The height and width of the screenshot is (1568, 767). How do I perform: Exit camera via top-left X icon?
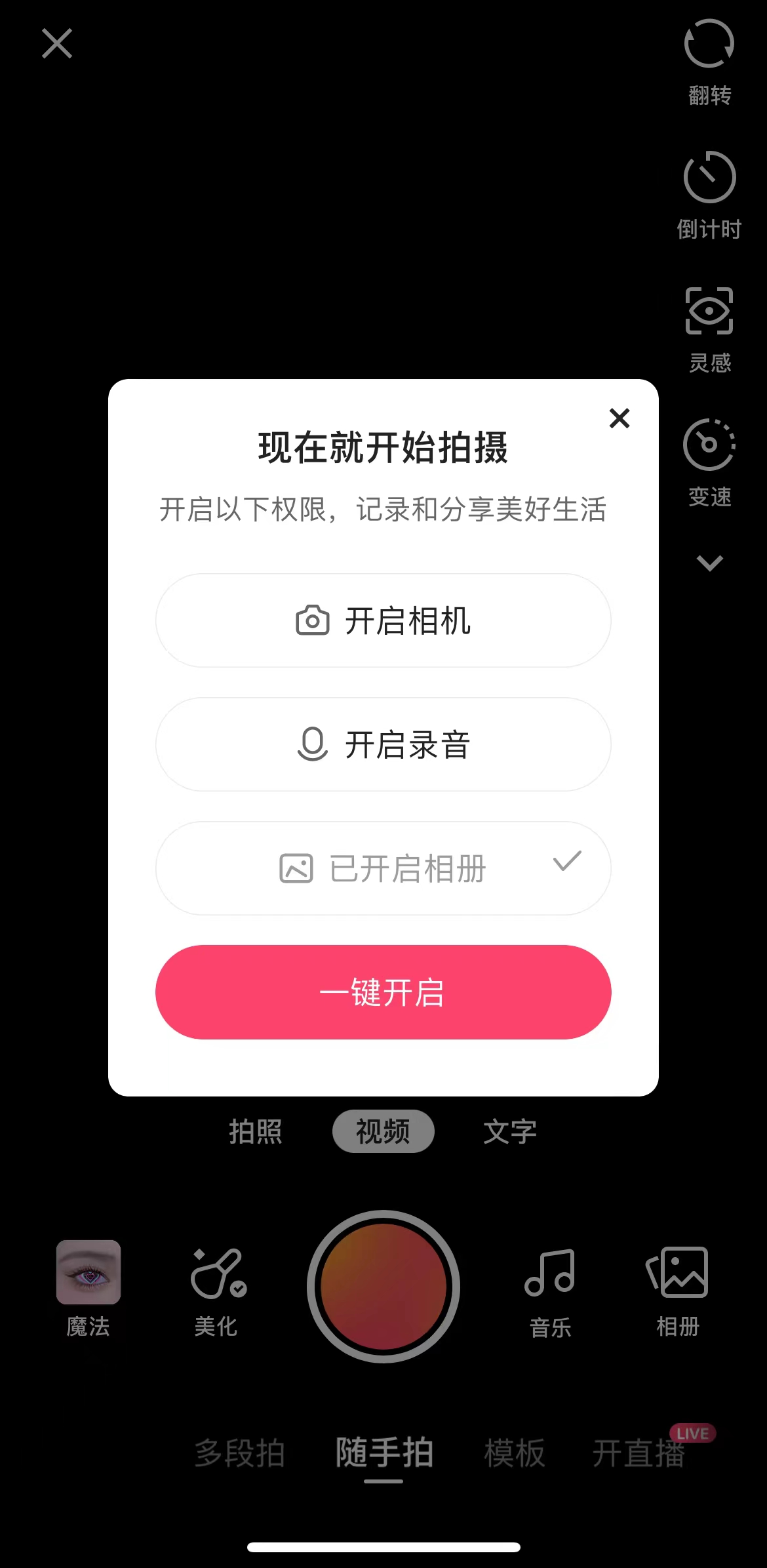(x=56, y=44)
